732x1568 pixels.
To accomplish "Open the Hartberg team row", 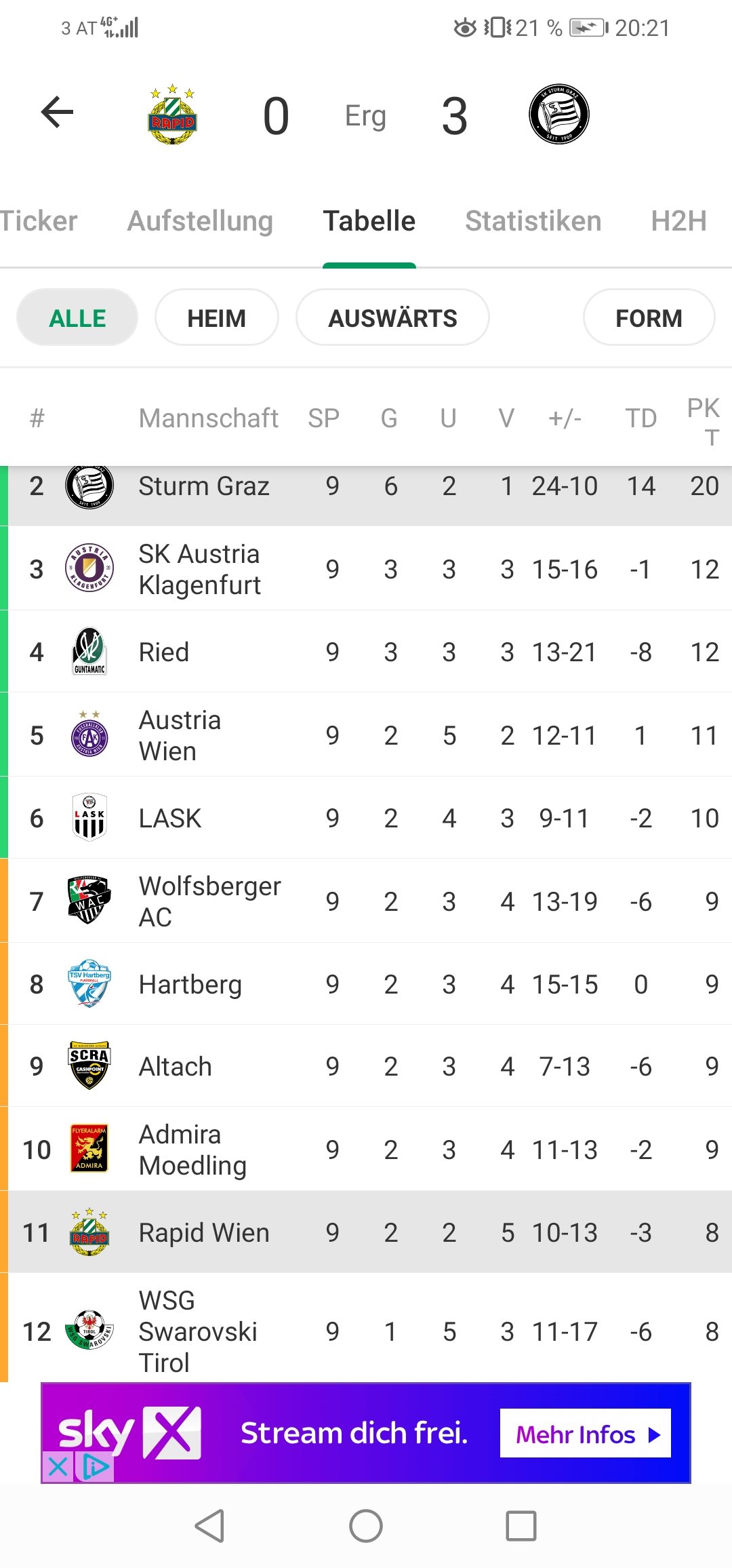I will pyautogui.click(x=366, y=983).
